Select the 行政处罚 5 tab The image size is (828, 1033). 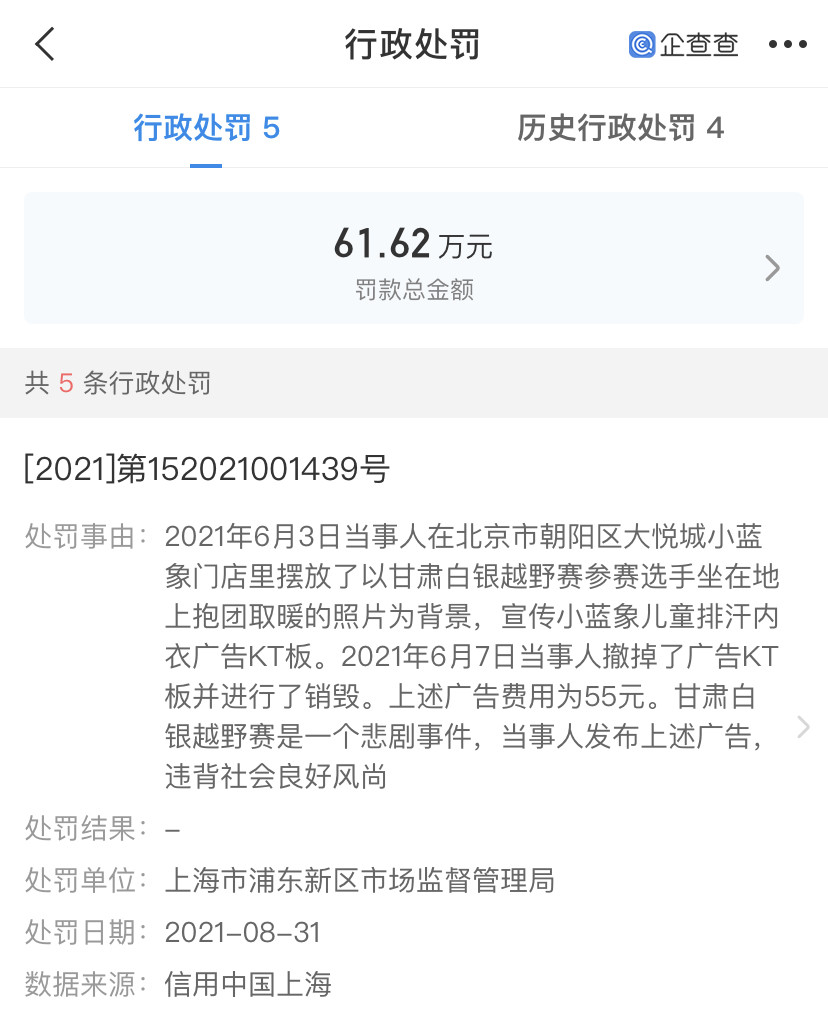tap(206, 128)
